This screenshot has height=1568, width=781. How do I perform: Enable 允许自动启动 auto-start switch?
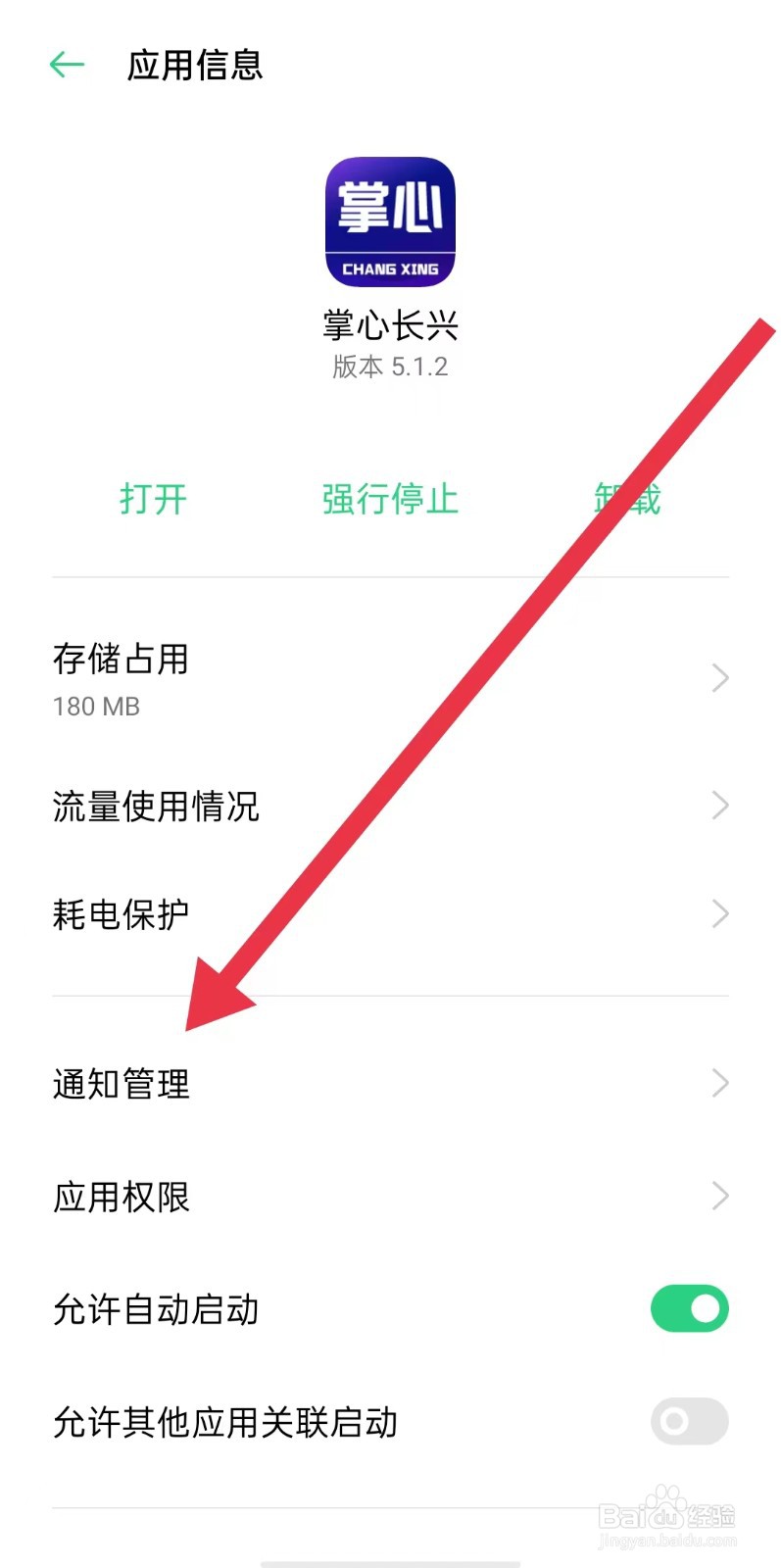[689, 1308]
